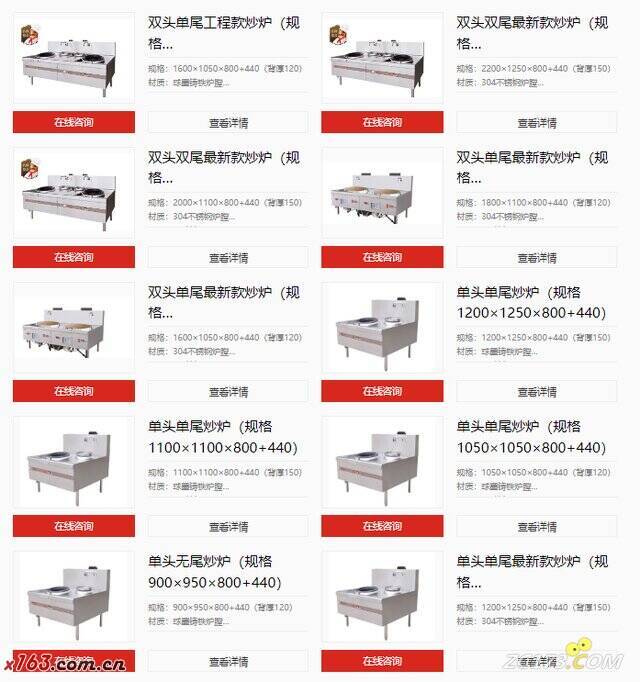Tap 在线咨询 for the 1800×1100 双头单尾炒炉
Viewport: 640px width, 682px height.
(381, 257)
